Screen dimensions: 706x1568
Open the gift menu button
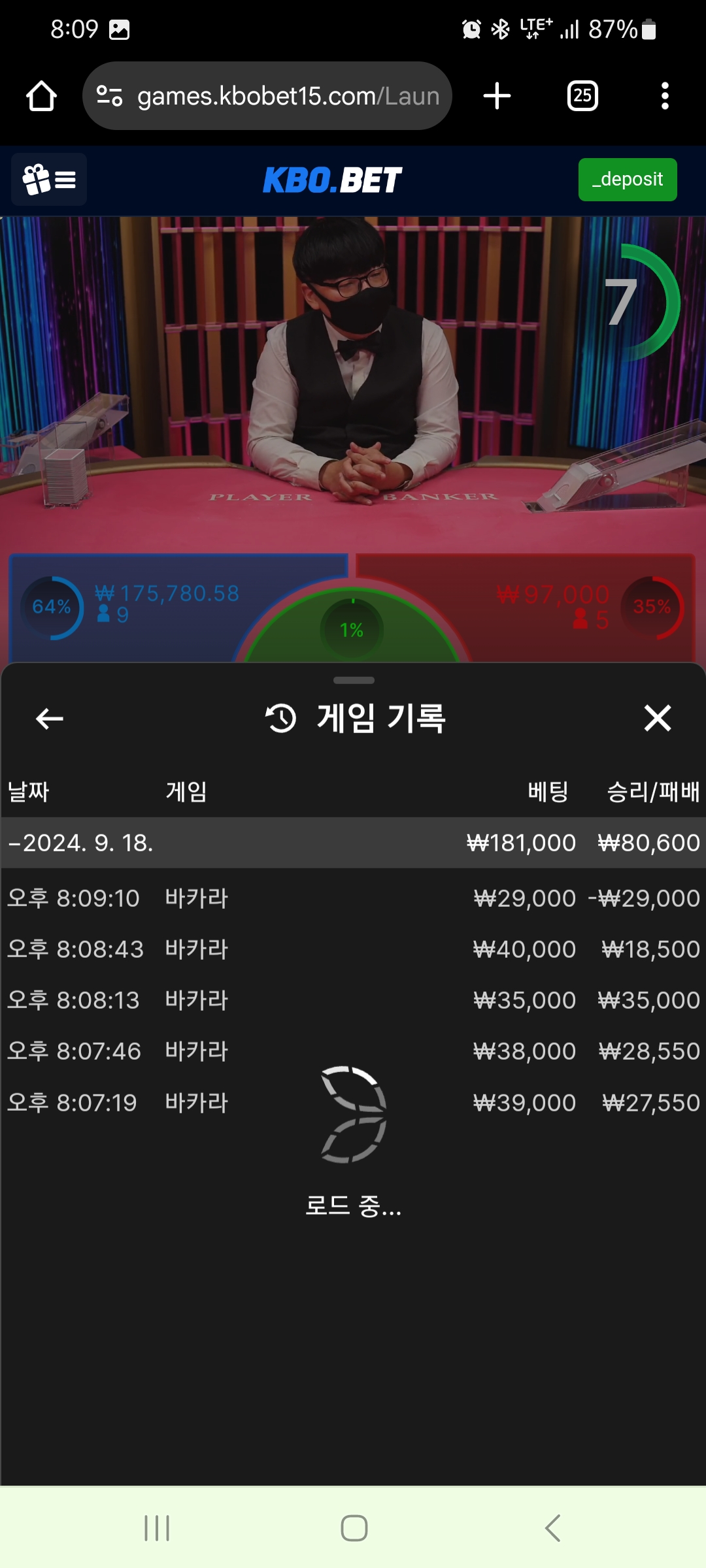pyautogui.click(x=49, y=180)
